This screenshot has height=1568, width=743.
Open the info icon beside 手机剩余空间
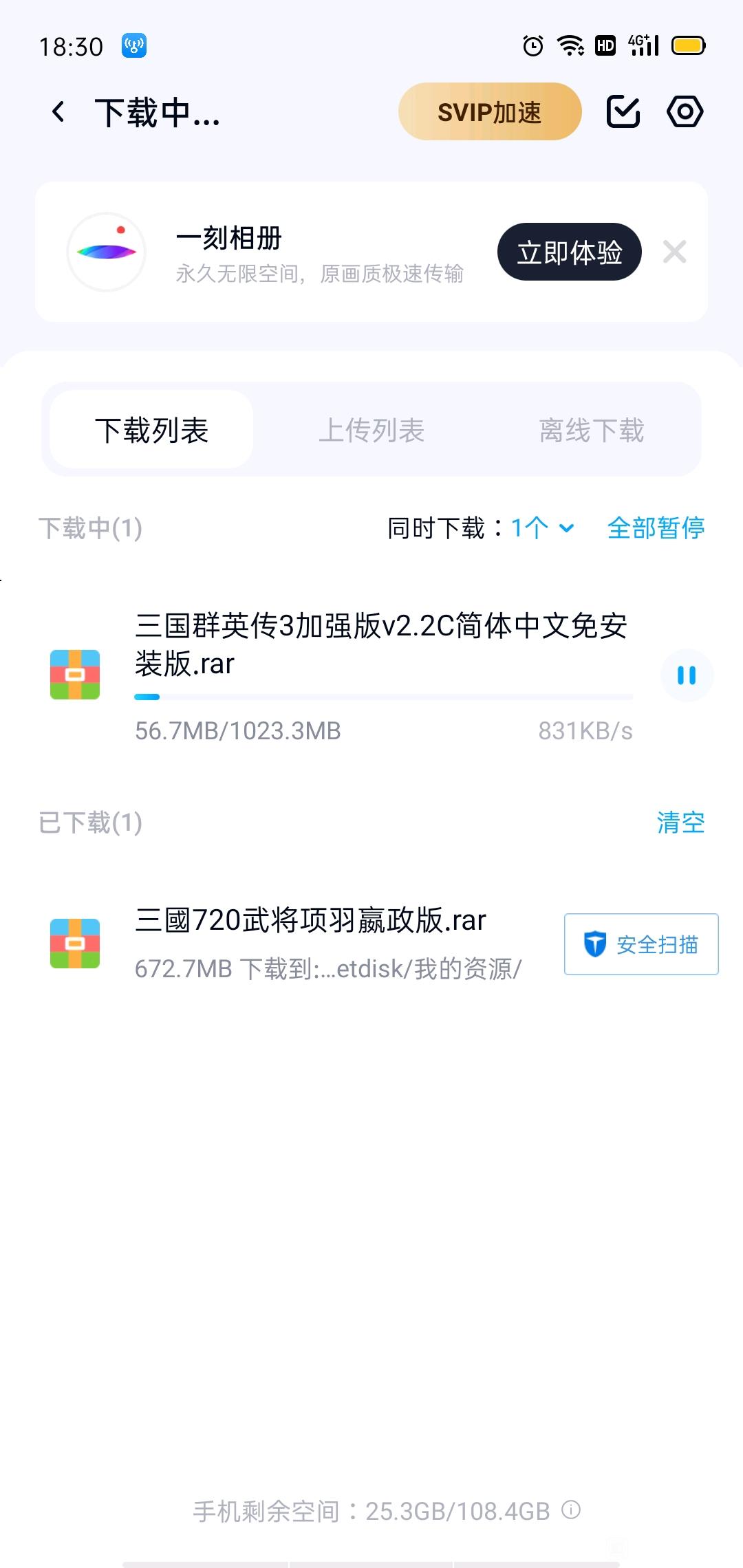point(571,1510)
